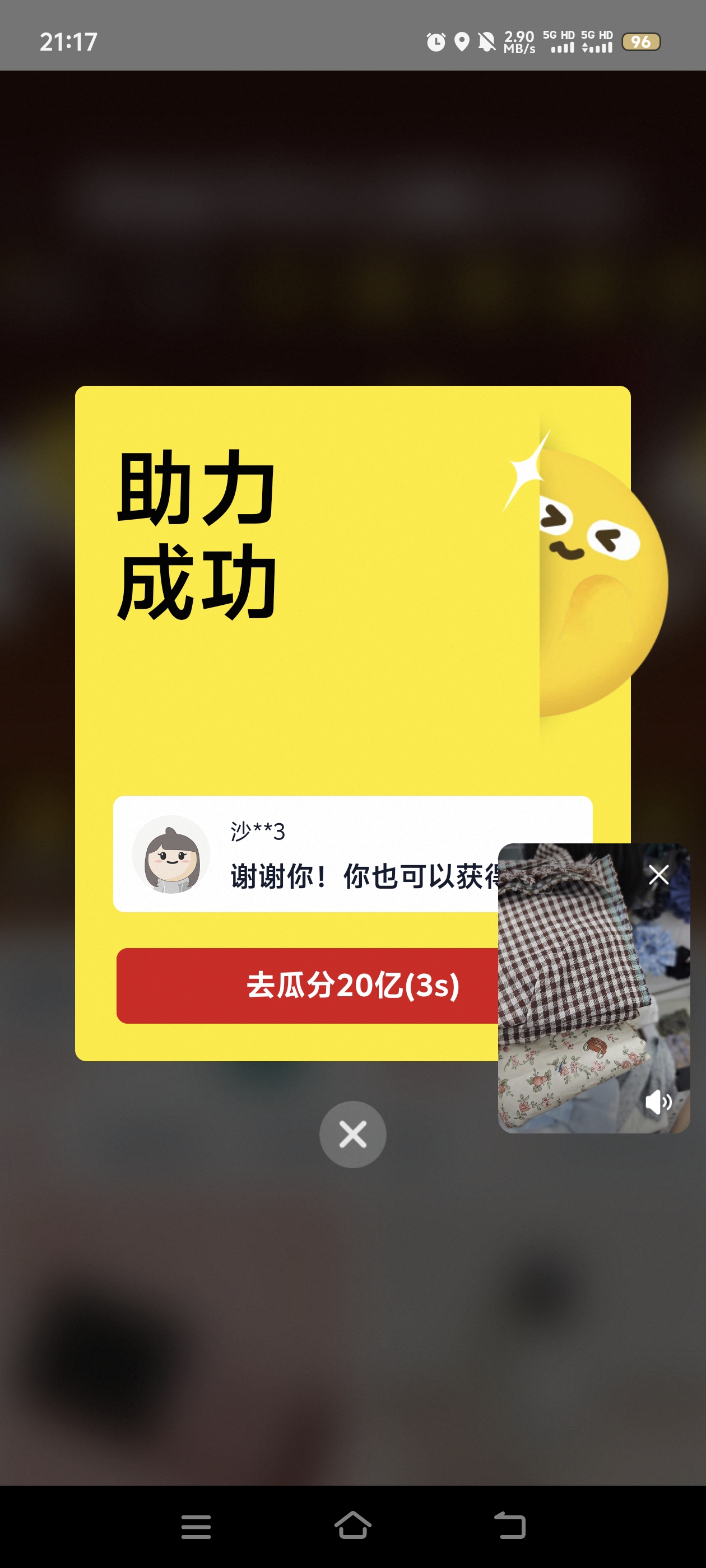Go back using the system back button
This screenshot has height=1568, width=706.
(509, 1526)
